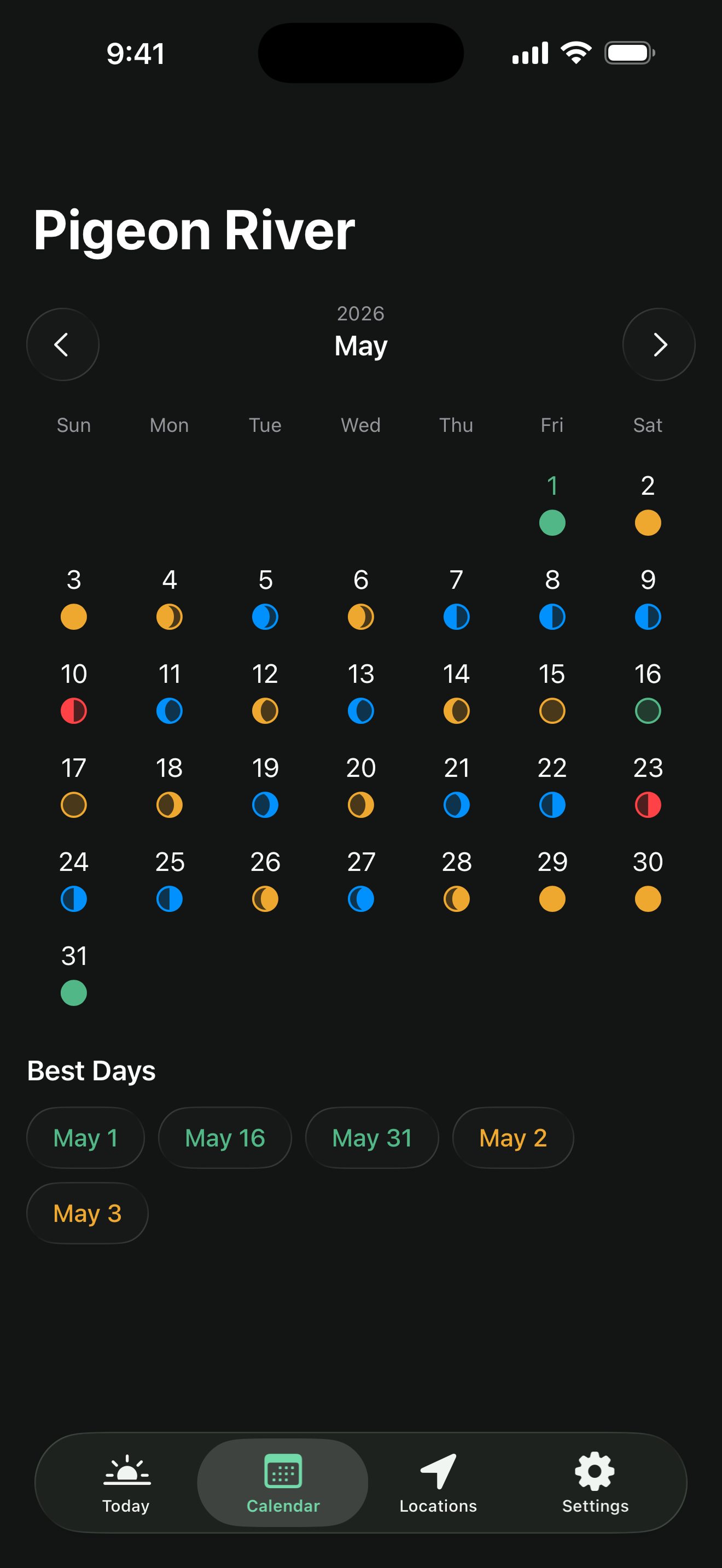722x1568 pixels.
Task: Select the full moon icon below May 2
Action: (647, 522)
